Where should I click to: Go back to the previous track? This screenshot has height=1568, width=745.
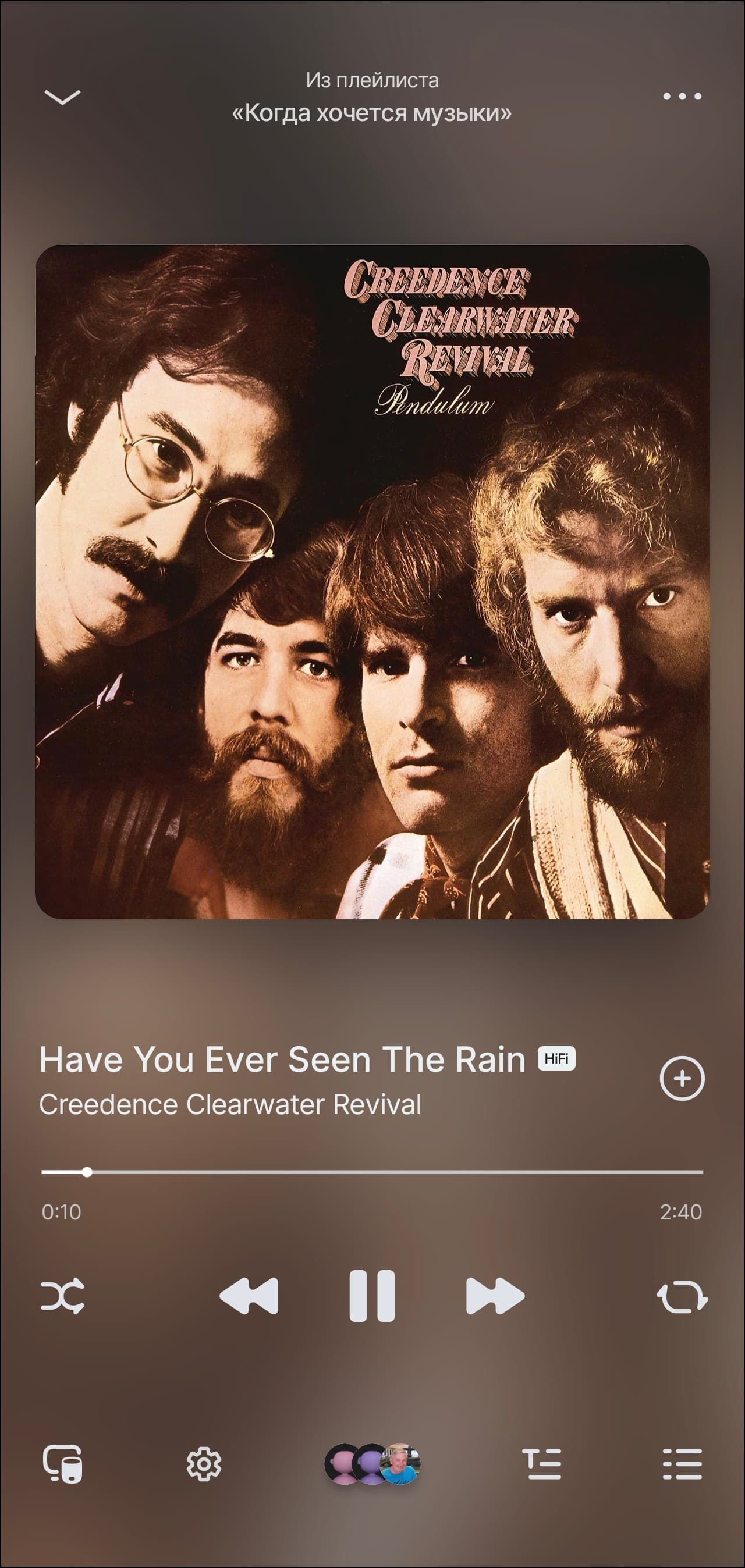pyautogui.click(x=249, y=1296)
